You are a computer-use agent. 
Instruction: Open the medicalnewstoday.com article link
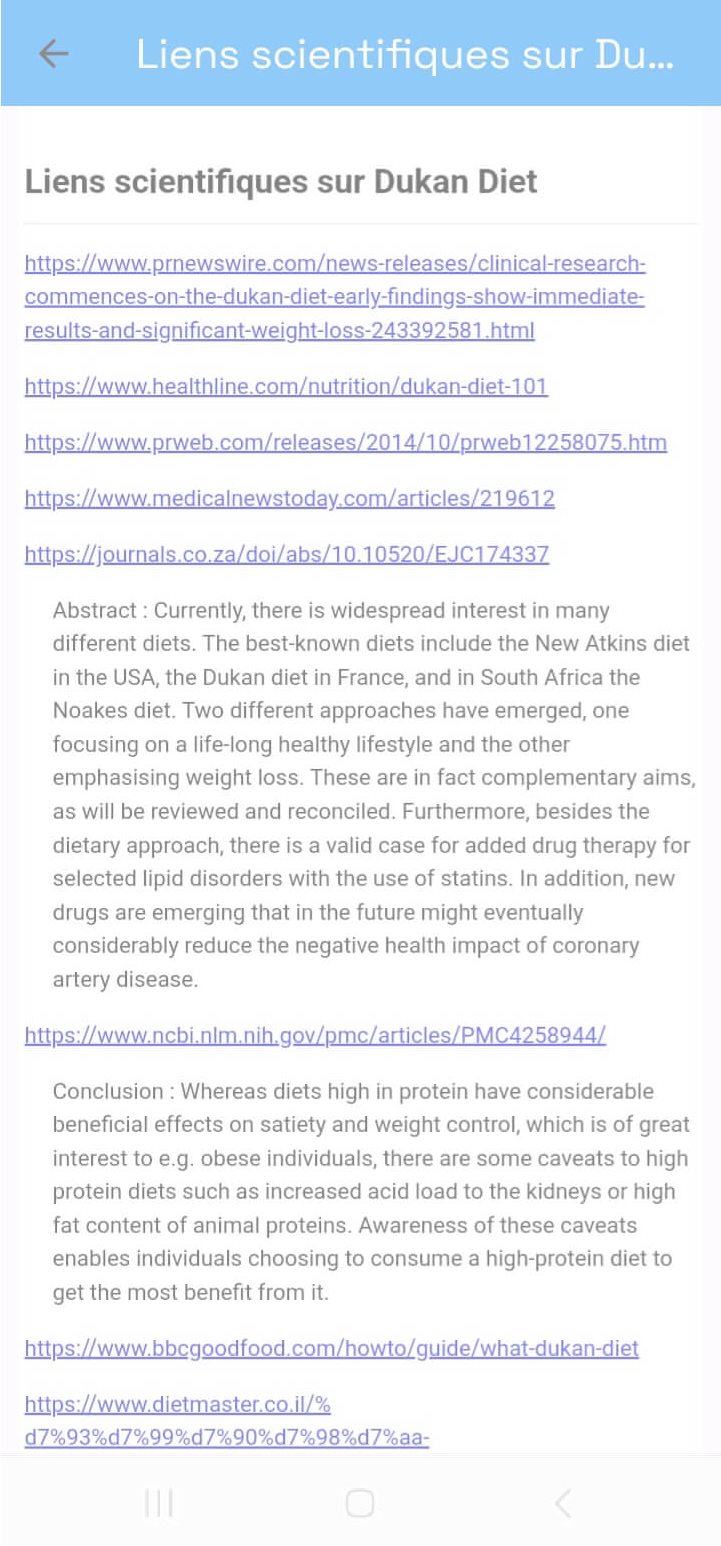click(289, 498)
